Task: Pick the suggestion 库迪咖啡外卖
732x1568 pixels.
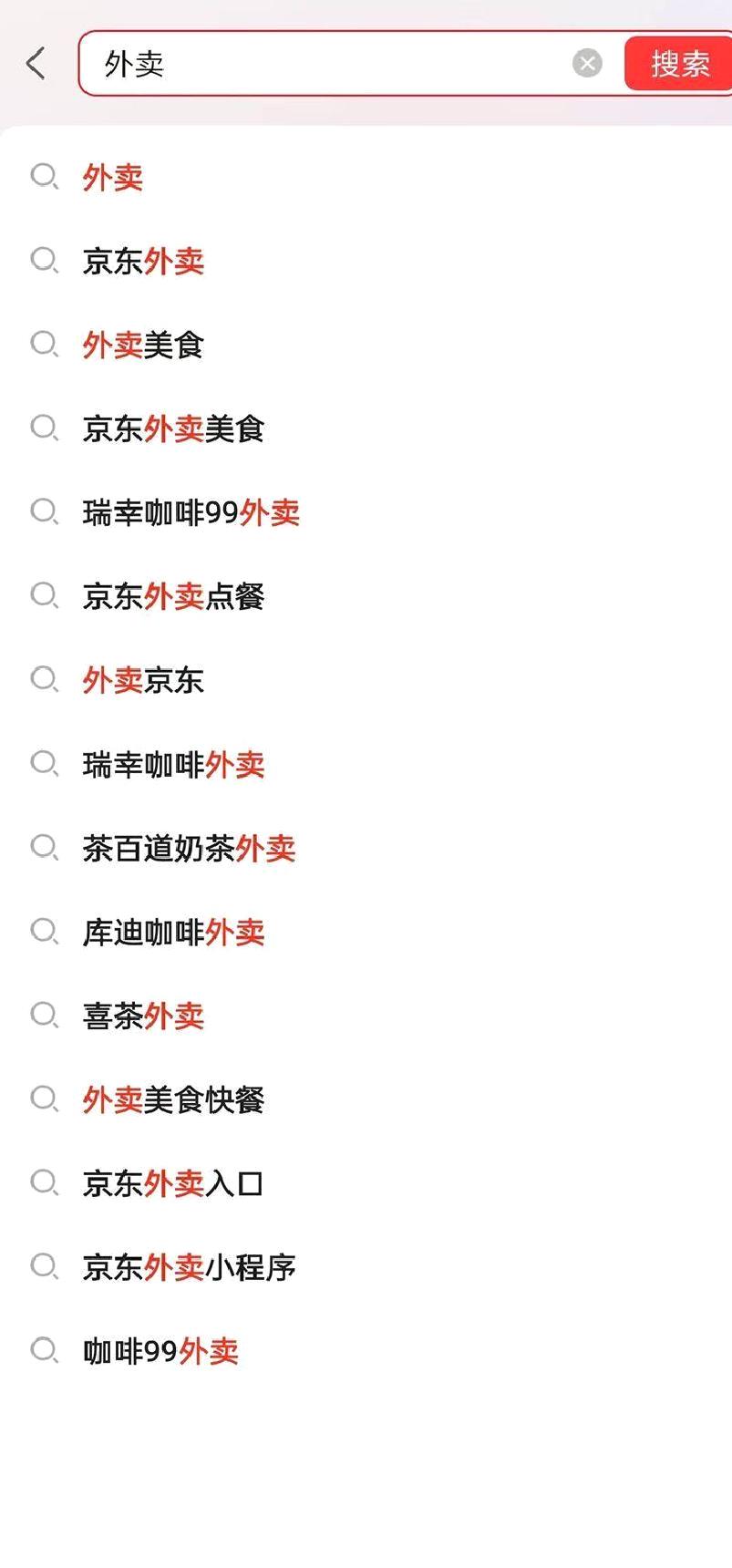Action: pos(366,932)
